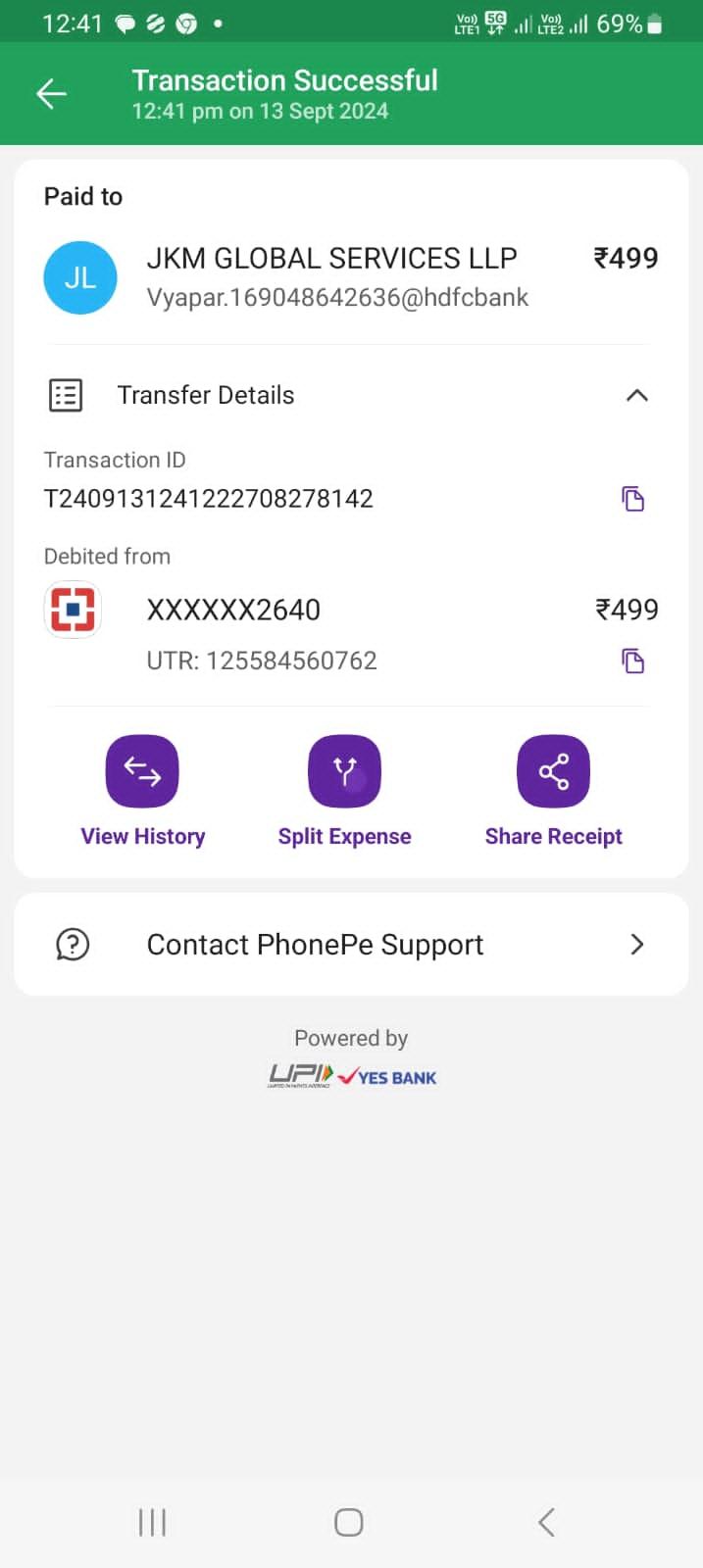Open Contact PhonePe Support

pyautogui.click(x=351, y=945)
